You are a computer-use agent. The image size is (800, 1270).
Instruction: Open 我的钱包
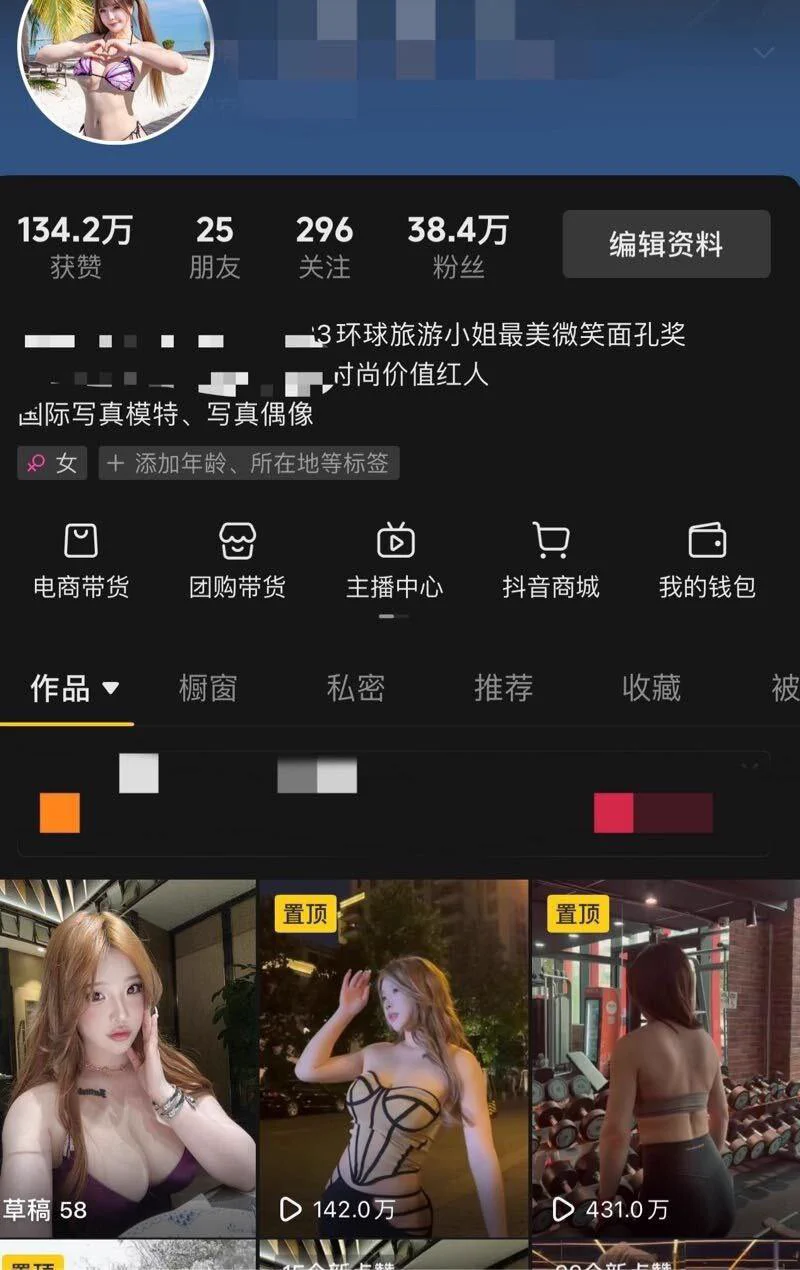coord(707,562)
